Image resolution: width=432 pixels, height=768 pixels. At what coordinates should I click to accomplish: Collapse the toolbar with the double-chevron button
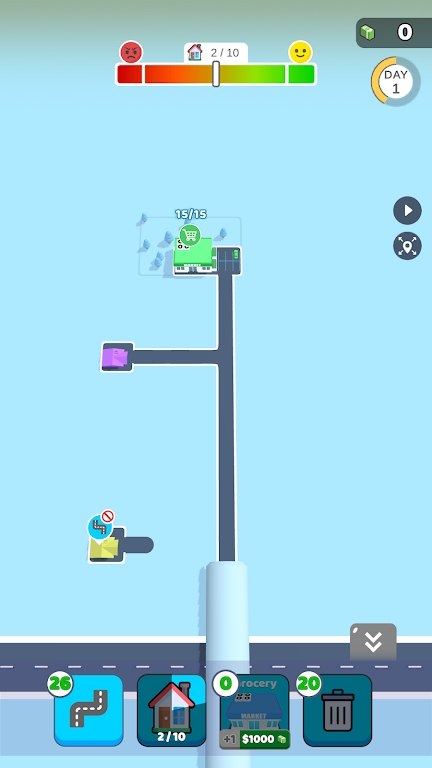[x=373, y=642]
